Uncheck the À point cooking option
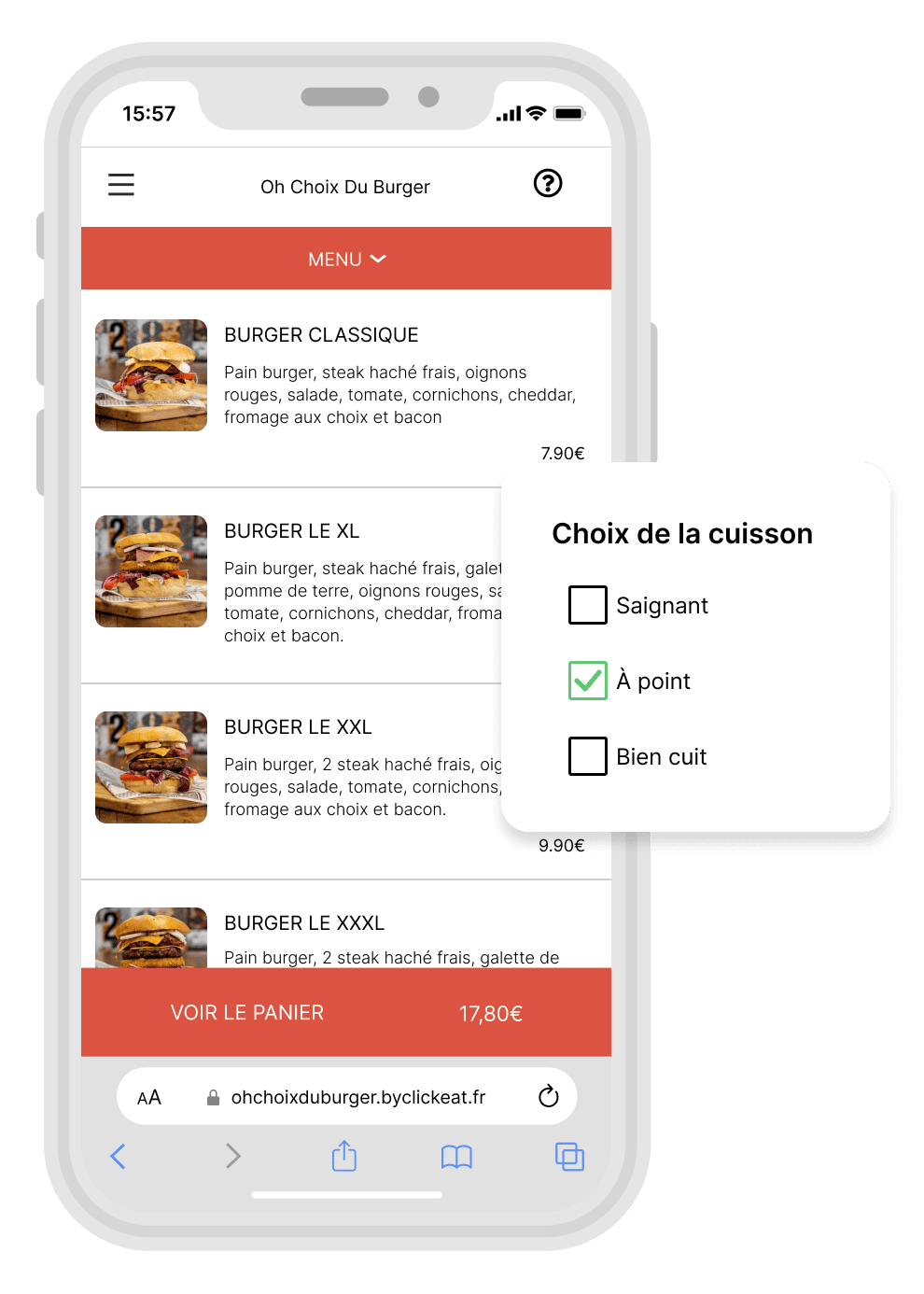The width and height of the screenshot is (924, 1294). 588,681
